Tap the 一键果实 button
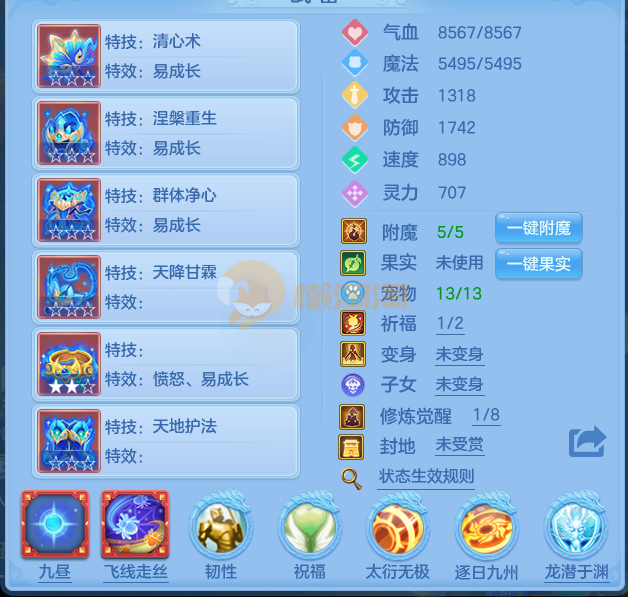628x597 pixels. coord(539,263)
